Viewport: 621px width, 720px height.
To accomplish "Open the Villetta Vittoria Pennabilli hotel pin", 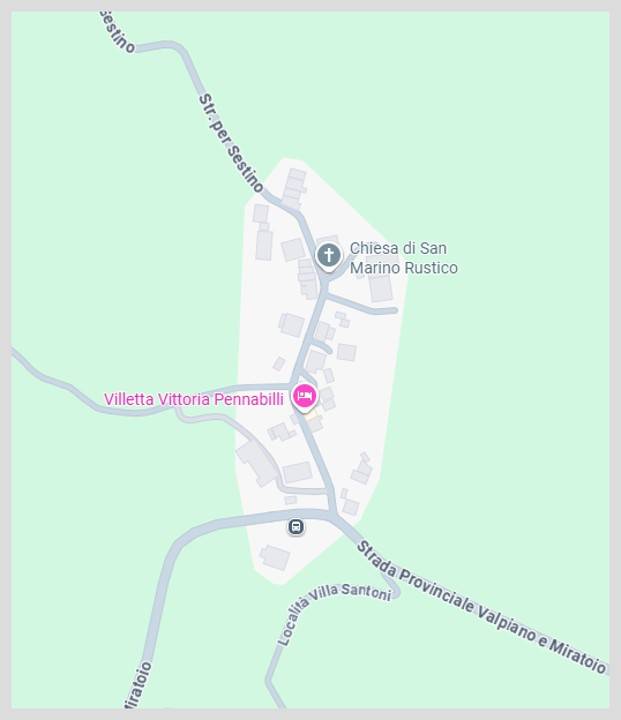I will (x=304, y=397).
